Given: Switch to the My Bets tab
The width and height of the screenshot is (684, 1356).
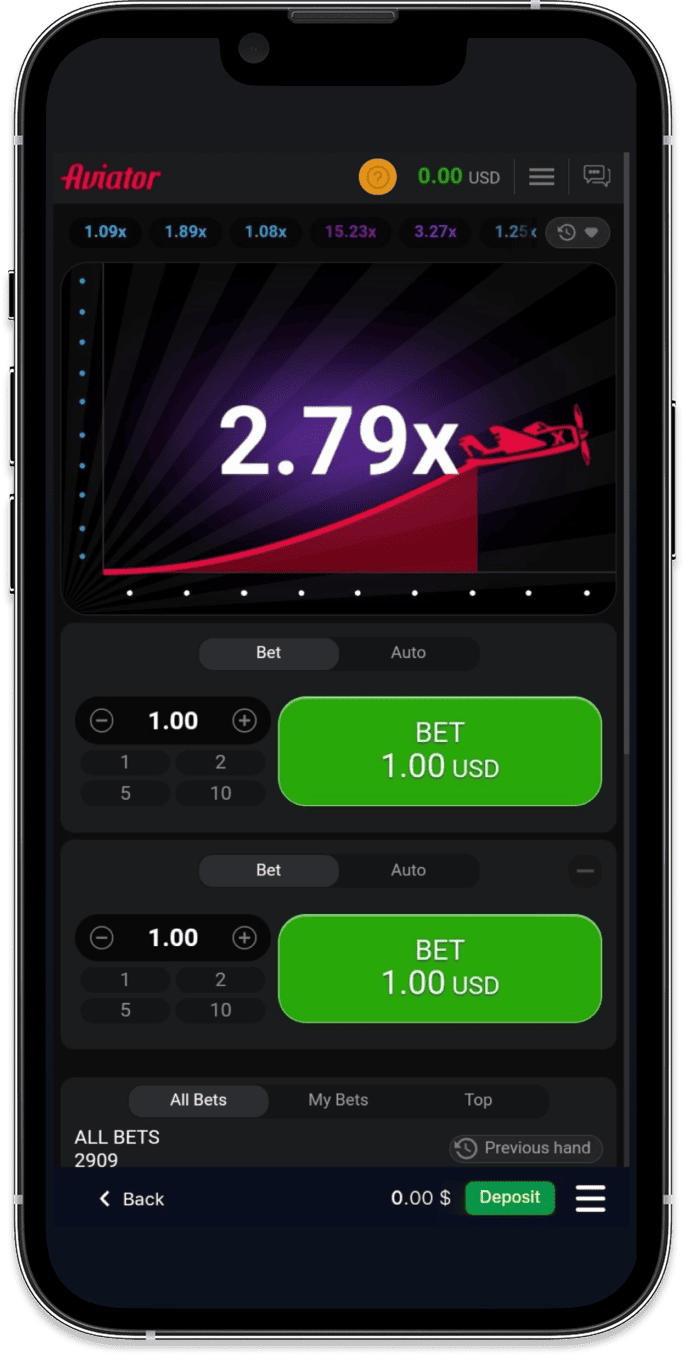Looking at the screenshot, I should (338, 1100).
